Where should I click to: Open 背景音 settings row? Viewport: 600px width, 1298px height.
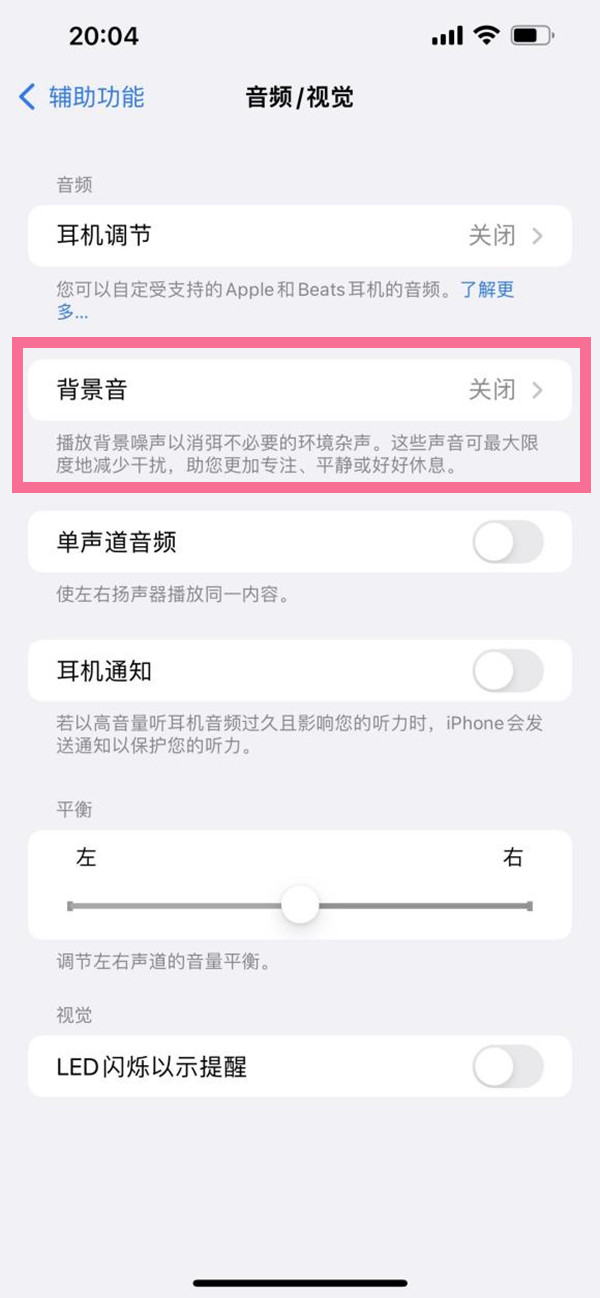coord(300,390)
